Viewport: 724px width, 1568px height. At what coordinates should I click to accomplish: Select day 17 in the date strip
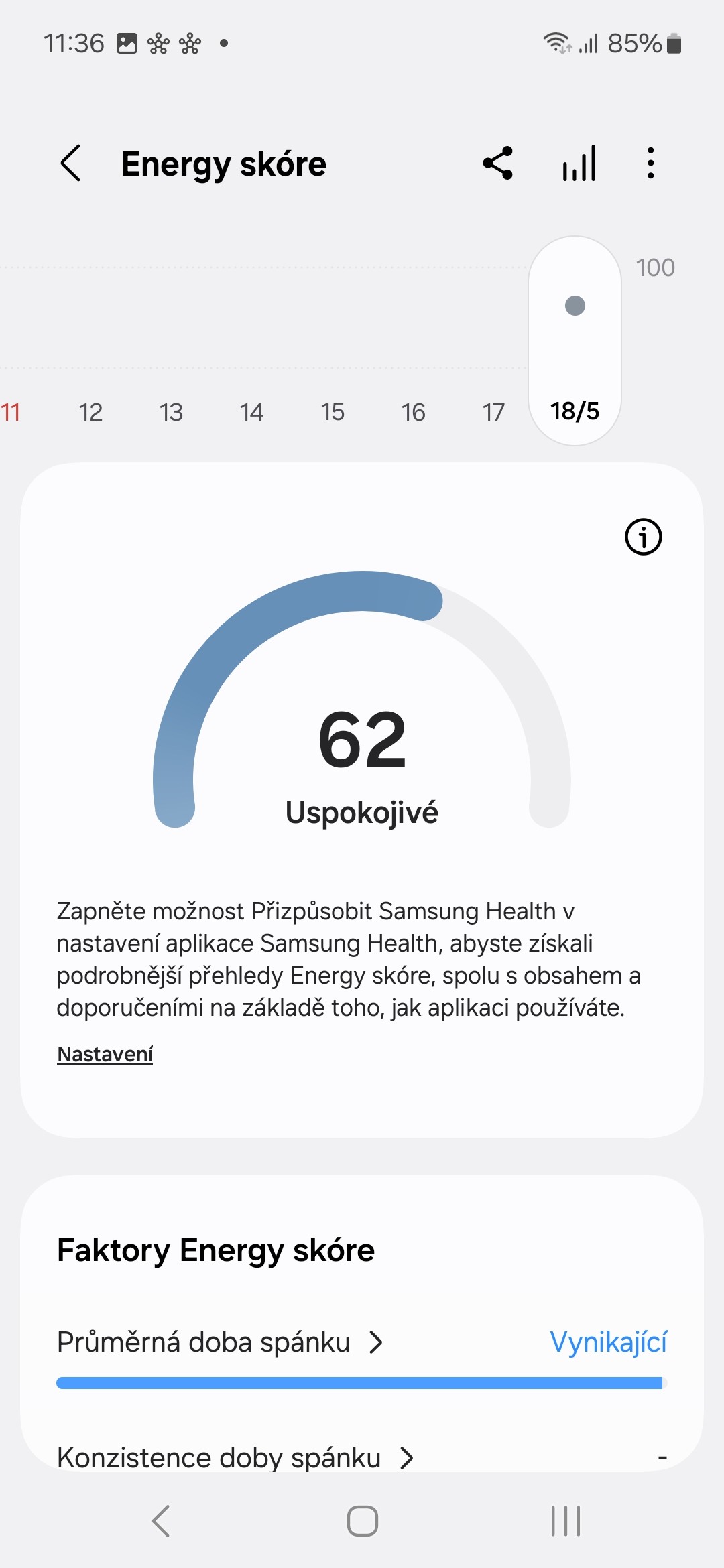493,412
